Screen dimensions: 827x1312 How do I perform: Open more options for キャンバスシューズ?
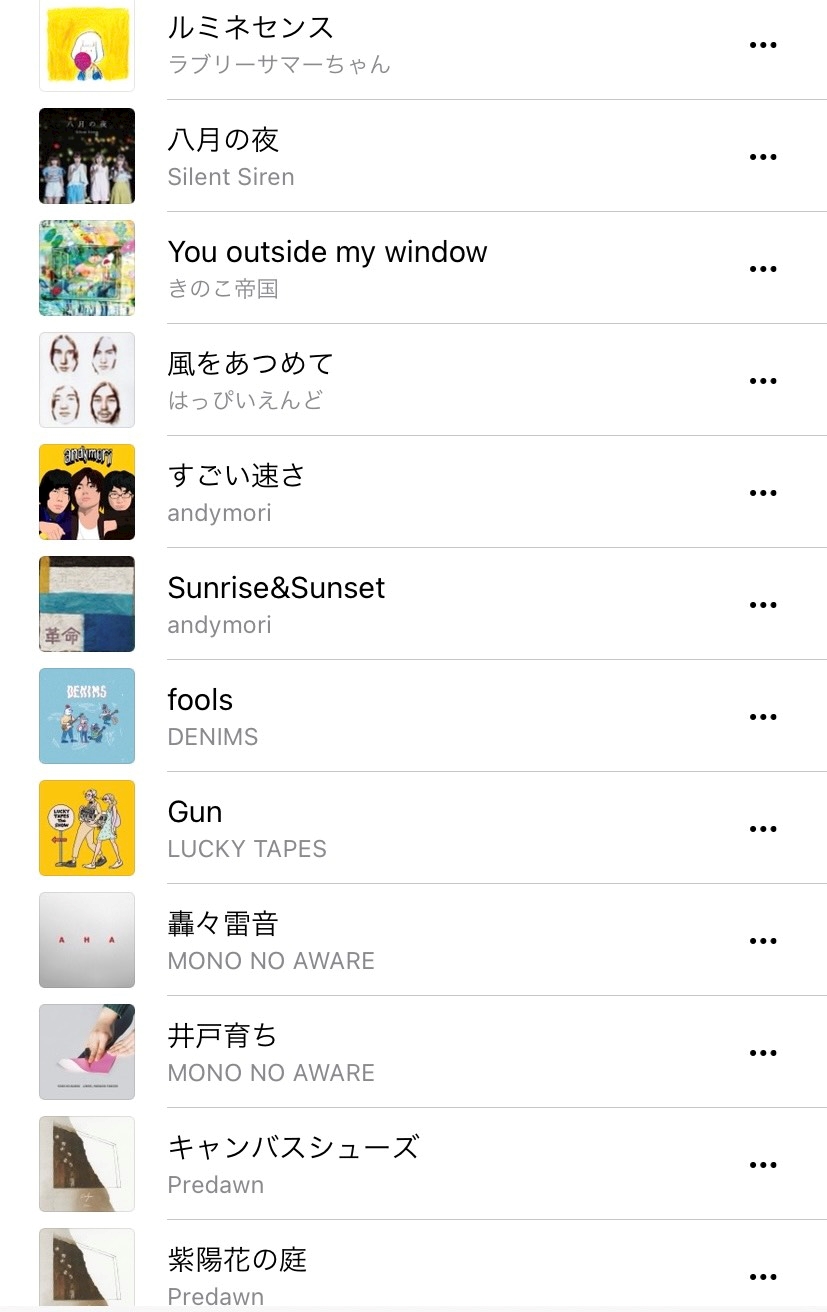coord(763,1165)
